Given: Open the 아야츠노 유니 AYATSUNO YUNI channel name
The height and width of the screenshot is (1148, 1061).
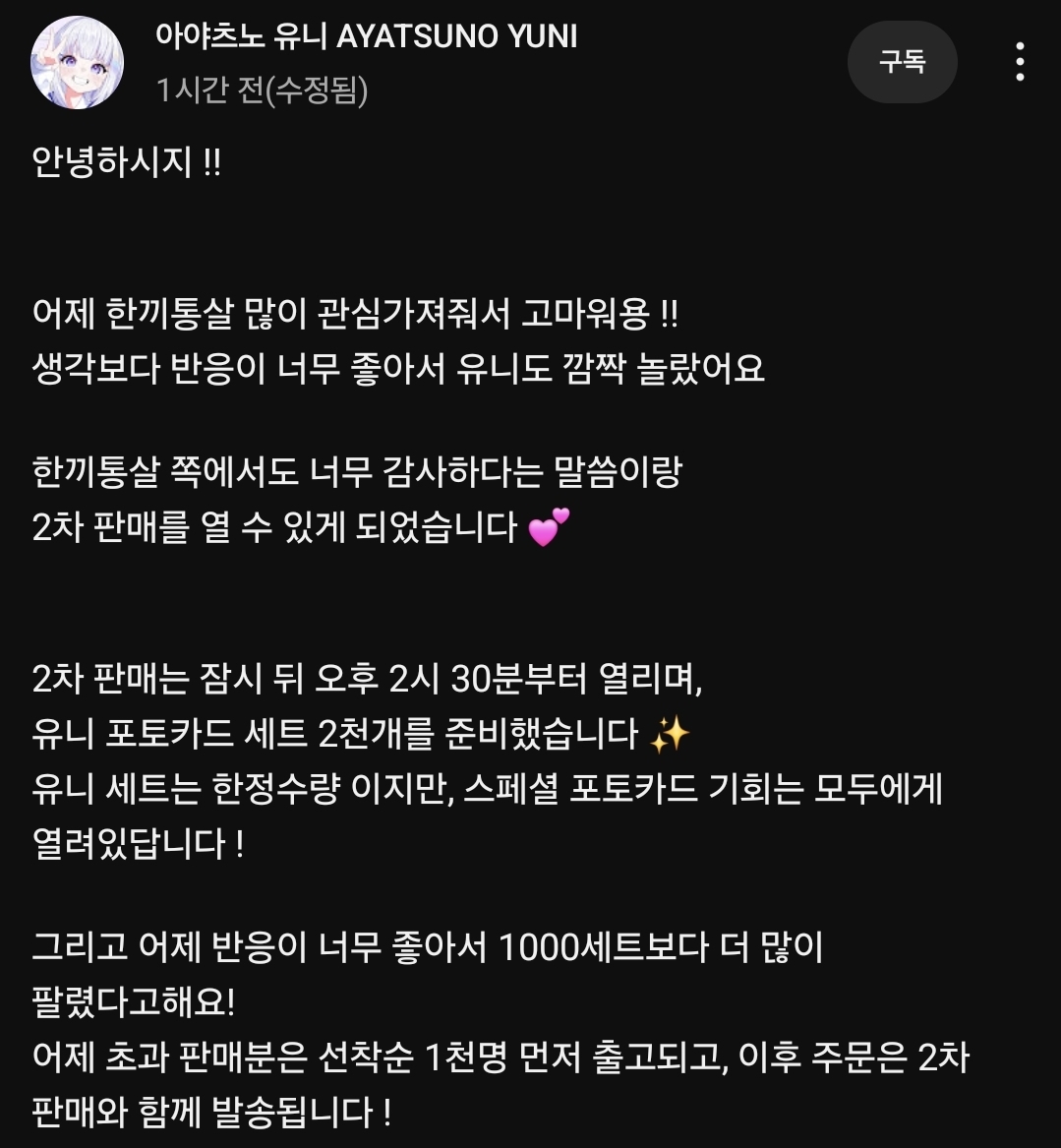Looking at the screenshot, I should point(367,36).
